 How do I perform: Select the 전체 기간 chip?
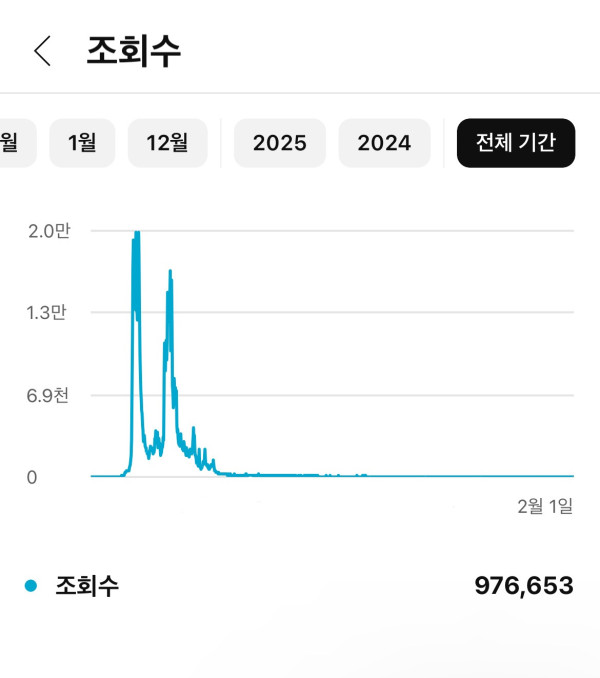pyautogui.click(x=516, y=143)
